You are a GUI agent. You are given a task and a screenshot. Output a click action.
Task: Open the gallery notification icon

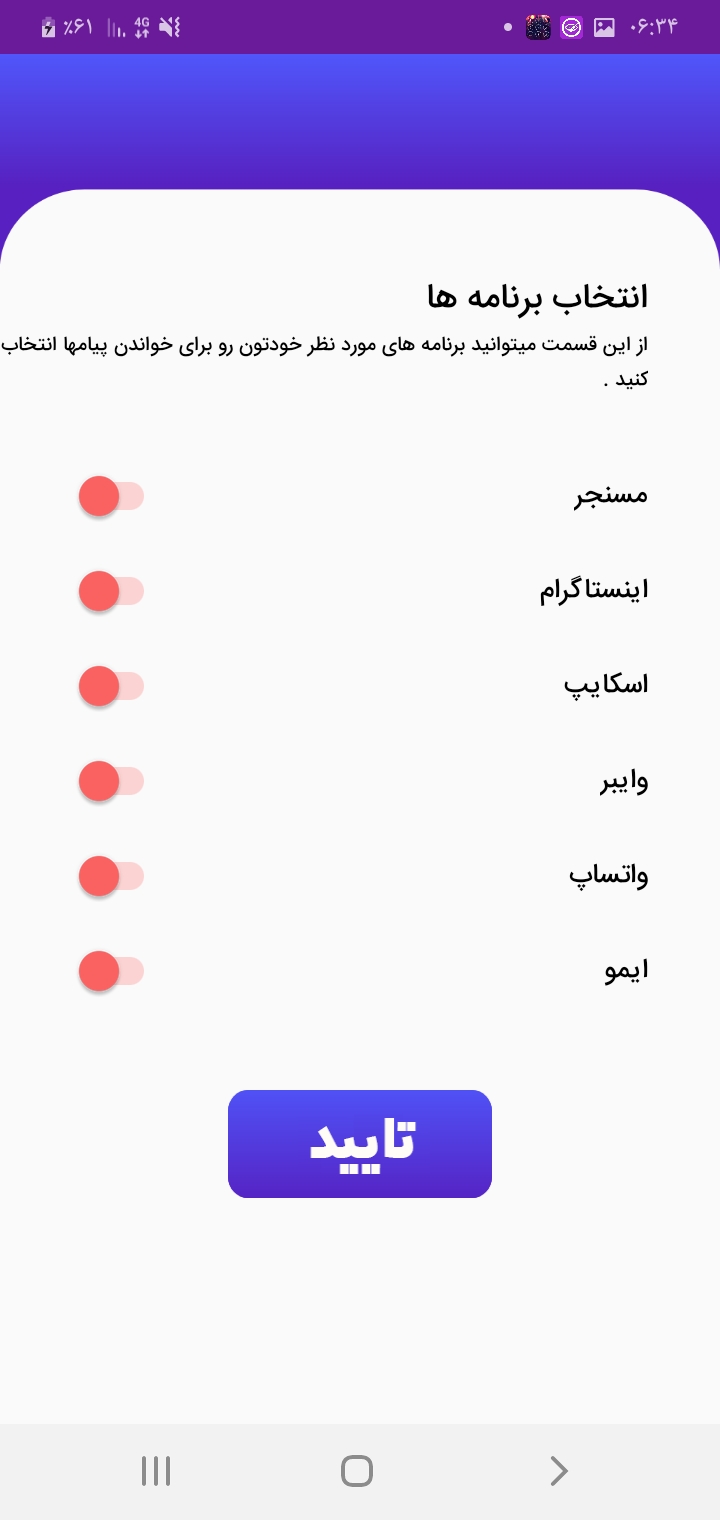pos(604,27)
